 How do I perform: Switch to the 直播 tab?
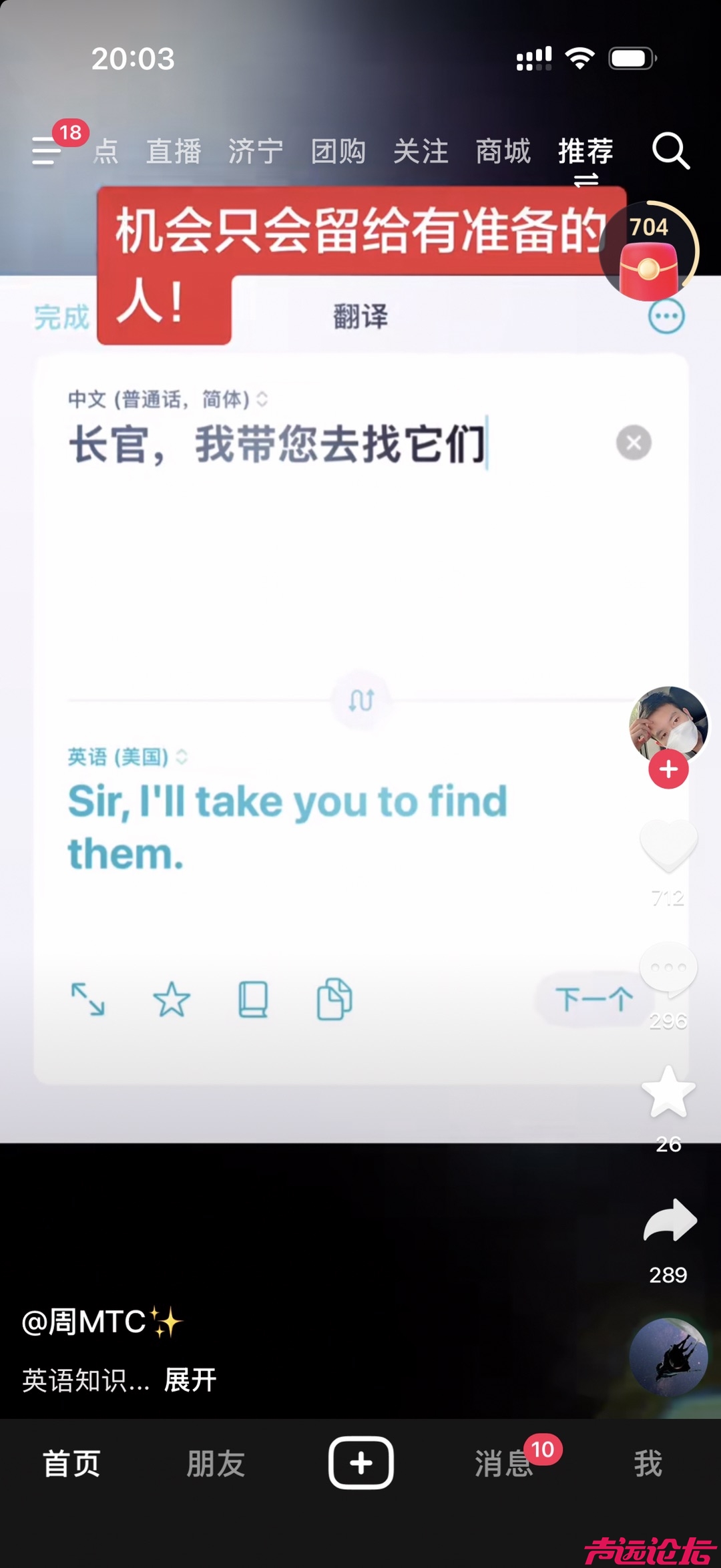[x=174, y=152]
